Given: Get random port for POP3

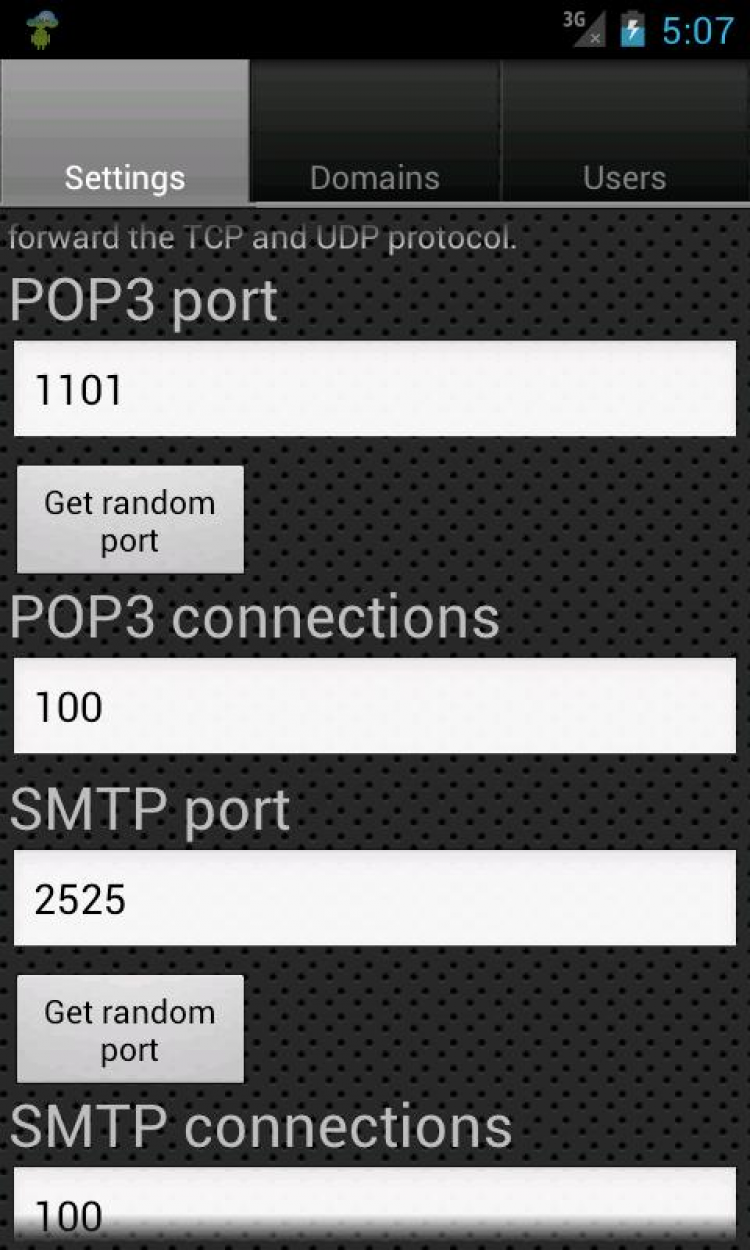Looking at the screenshot, I should [x=130, y=520].
